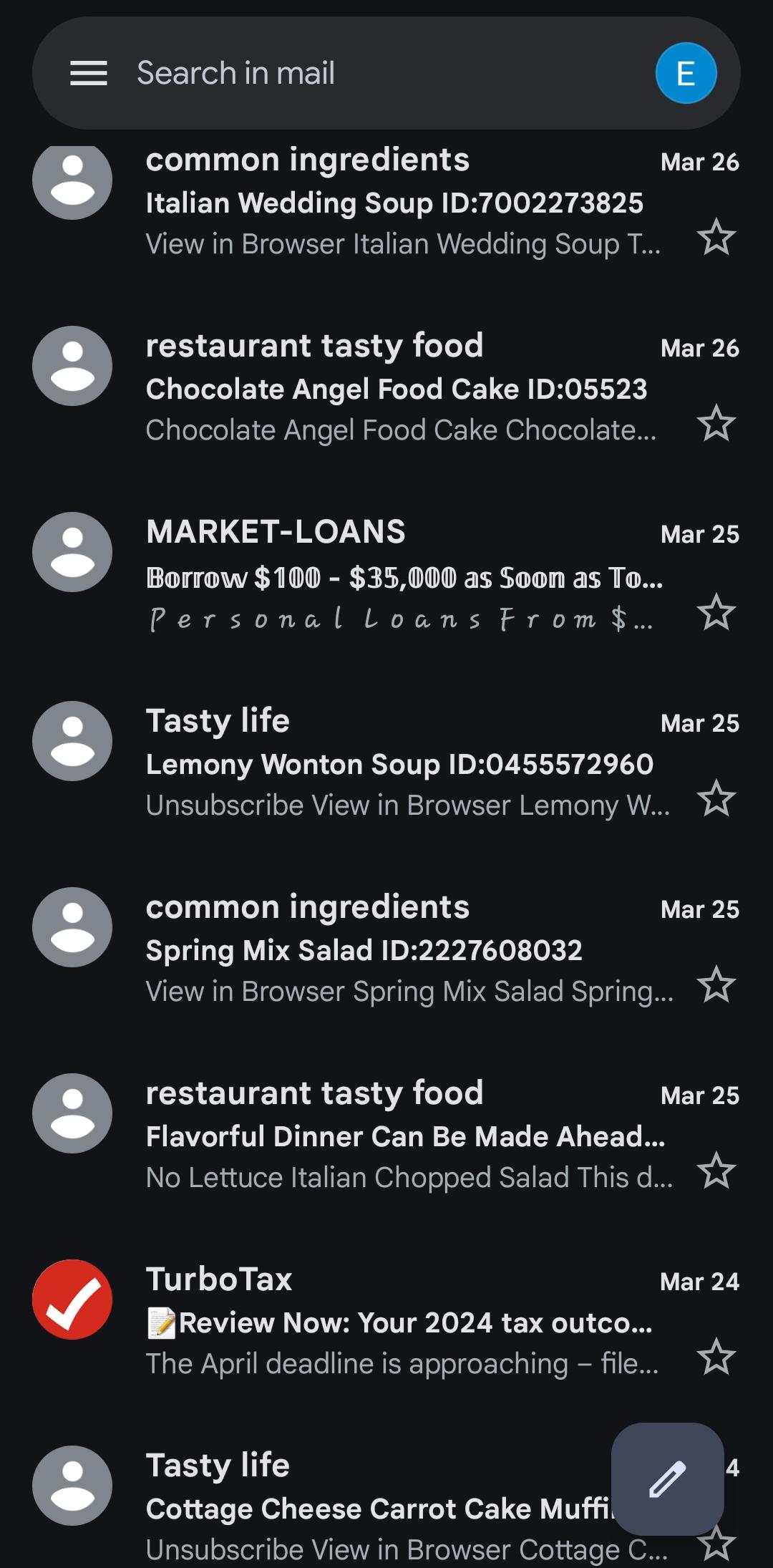Open the account switcher avatar E
The height and width of the screenshot is (1568, 773).
[686, 73]
